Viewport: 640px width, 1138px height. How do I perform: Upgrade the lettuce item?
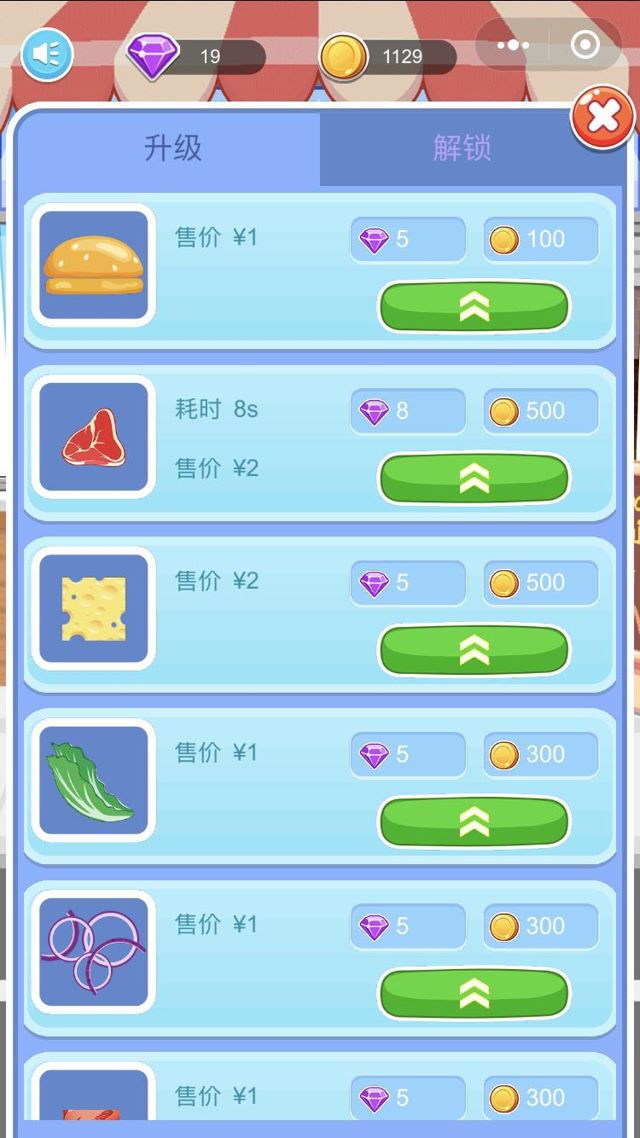coord(473,822)
